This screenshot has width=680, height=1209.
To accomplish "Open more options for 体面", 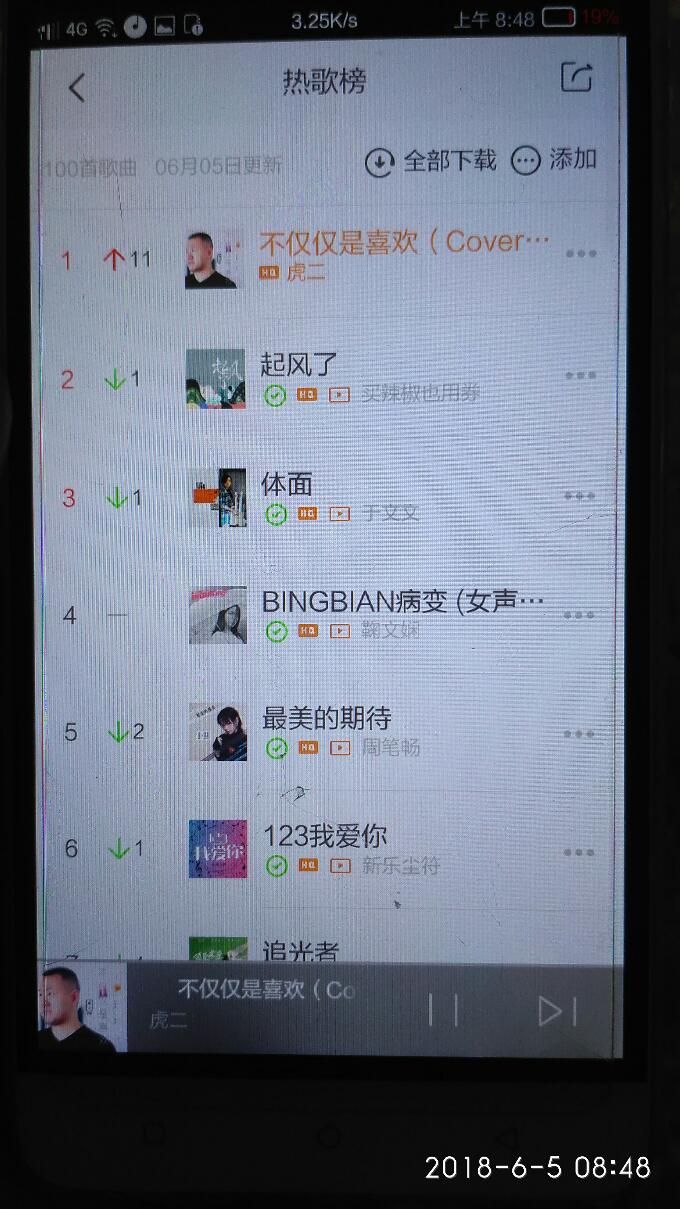I will click(580, 496).
